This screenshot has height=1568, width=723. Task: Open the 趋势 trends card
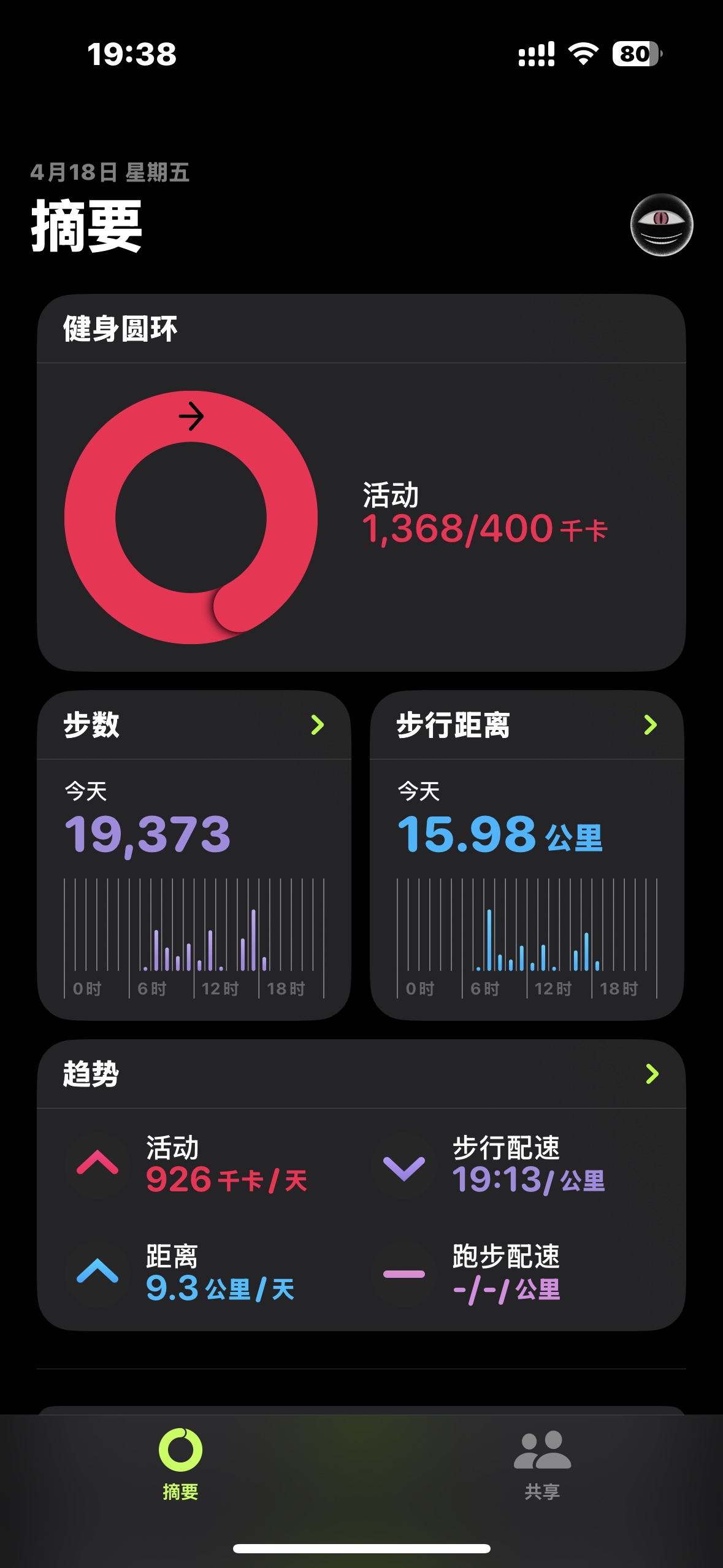(361, 1185)
